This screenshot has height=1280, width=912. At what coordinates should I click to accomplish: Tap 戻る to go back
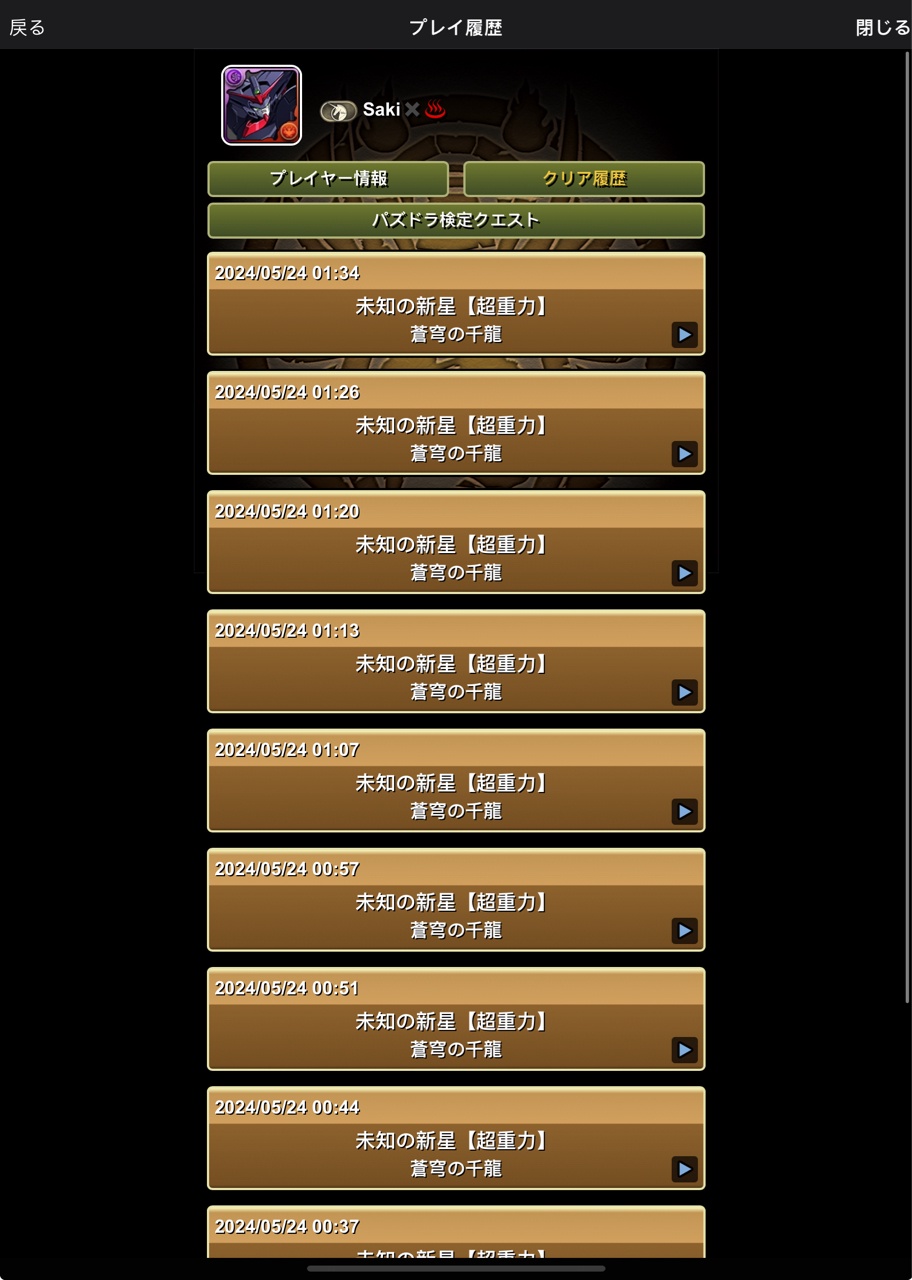(27, 27)
